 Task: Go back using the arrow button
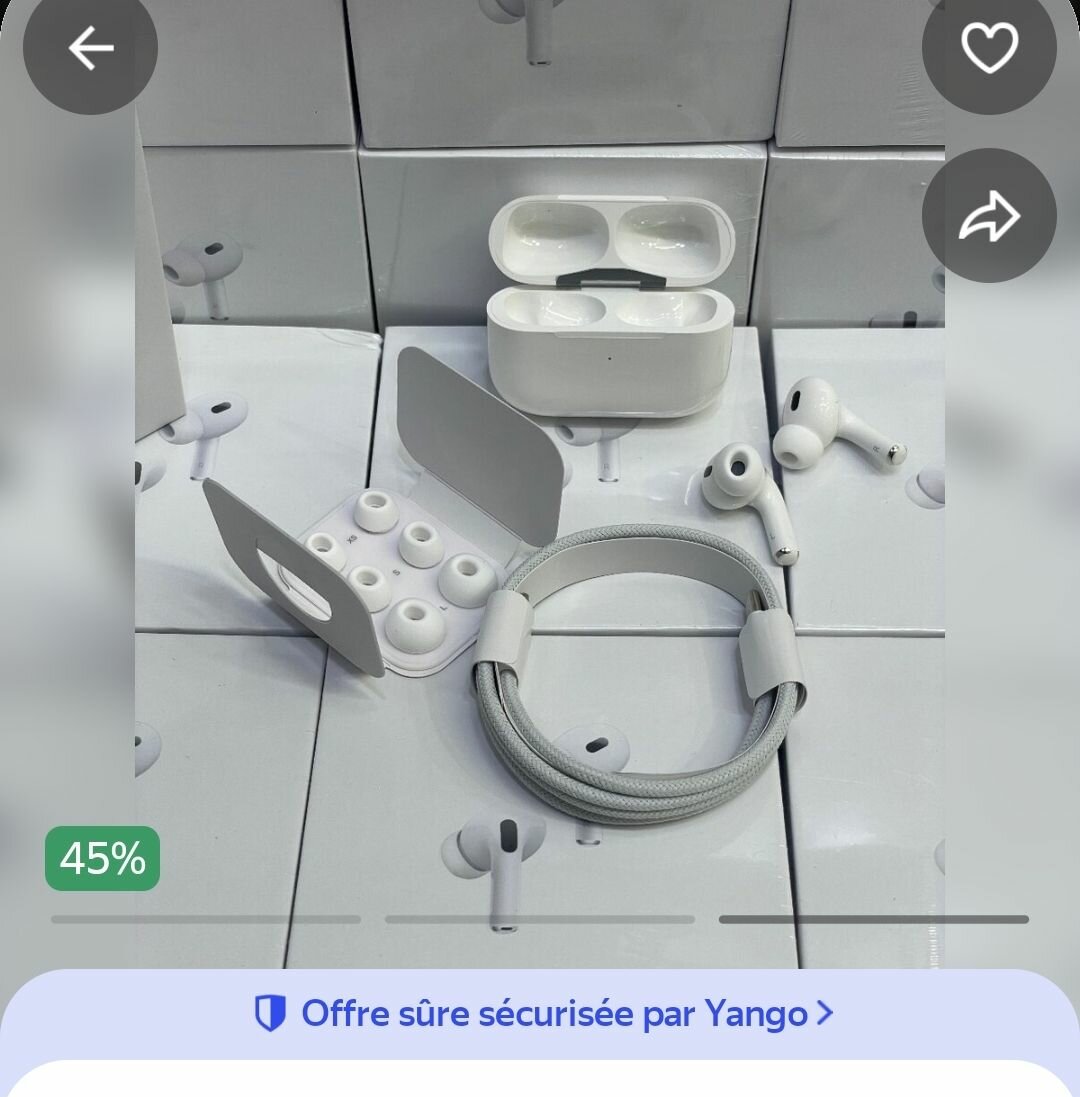coord(90,48)
